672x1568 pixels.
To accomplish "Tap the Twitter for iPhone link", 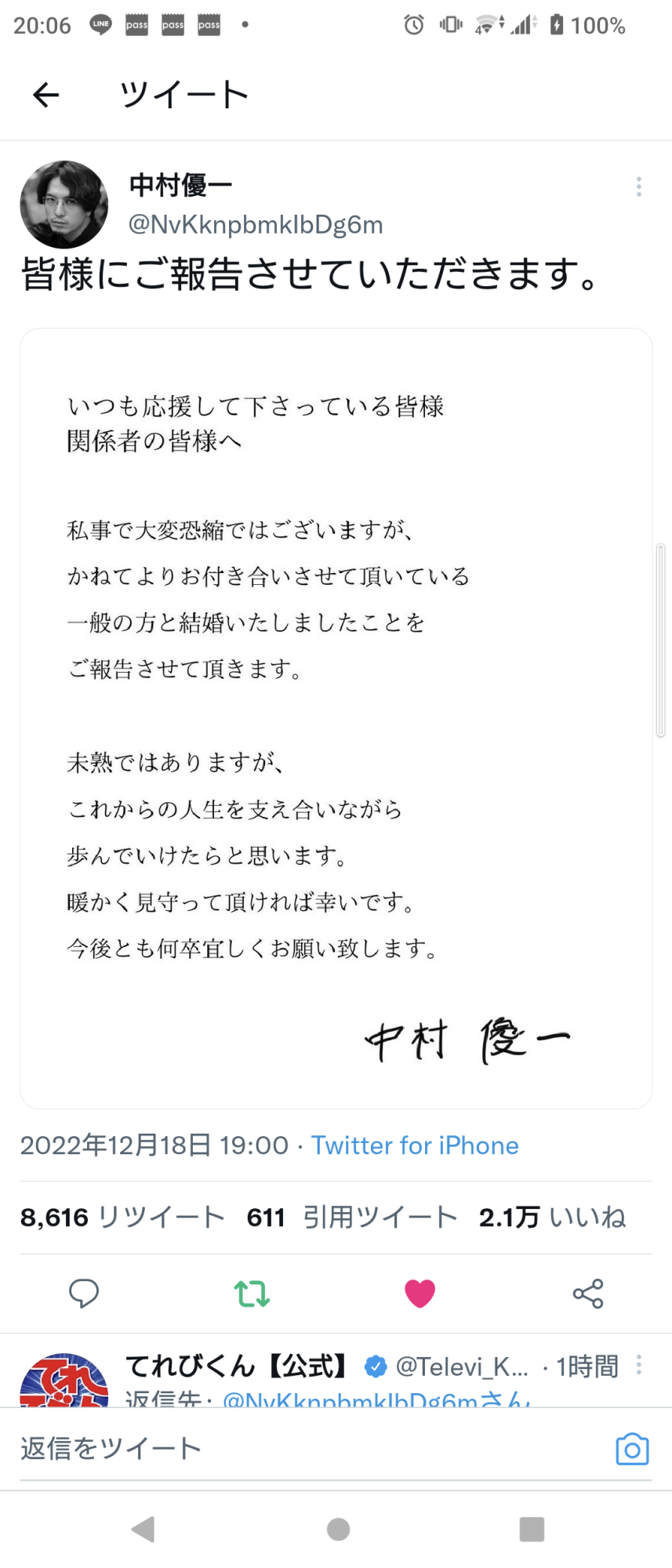I will pos(415,1145).
